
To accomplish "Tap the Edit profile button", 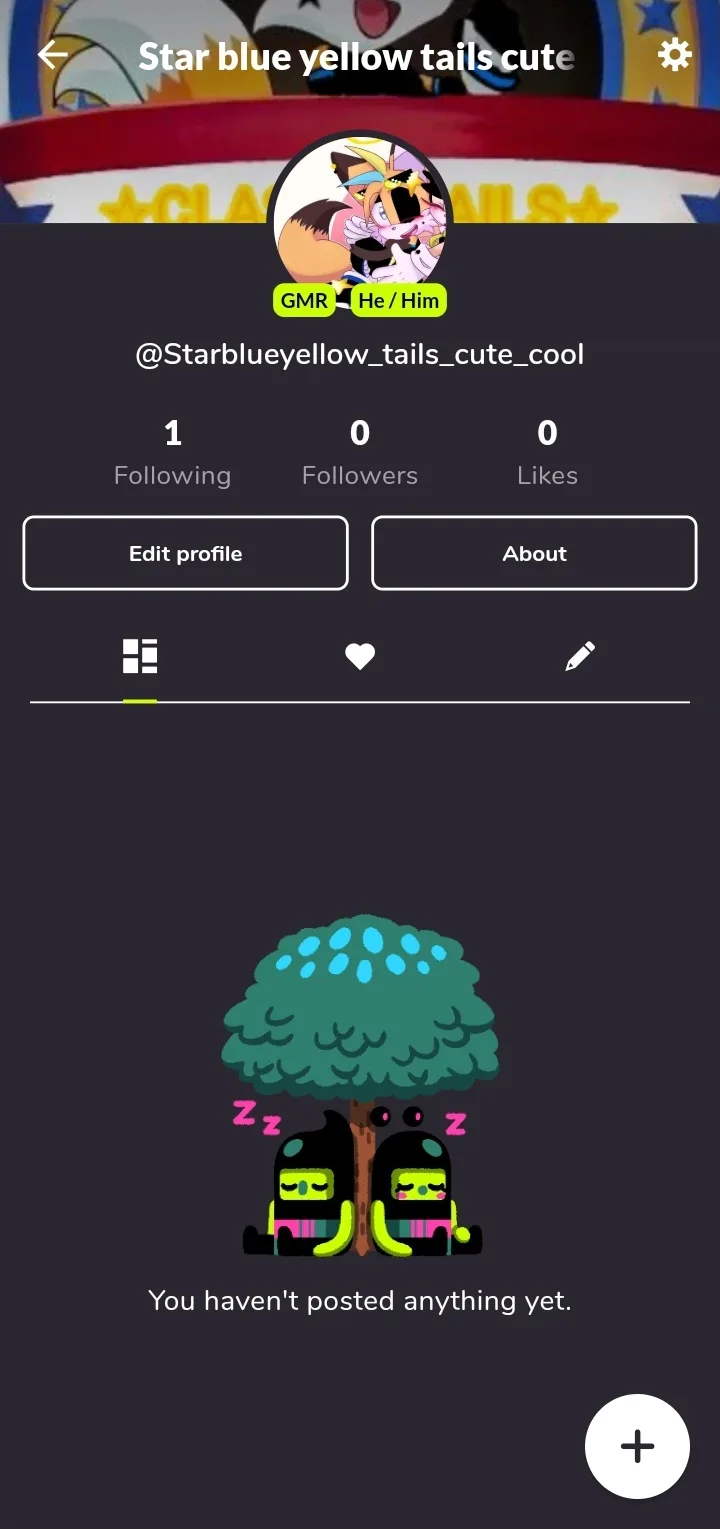I will coord(186,553).
